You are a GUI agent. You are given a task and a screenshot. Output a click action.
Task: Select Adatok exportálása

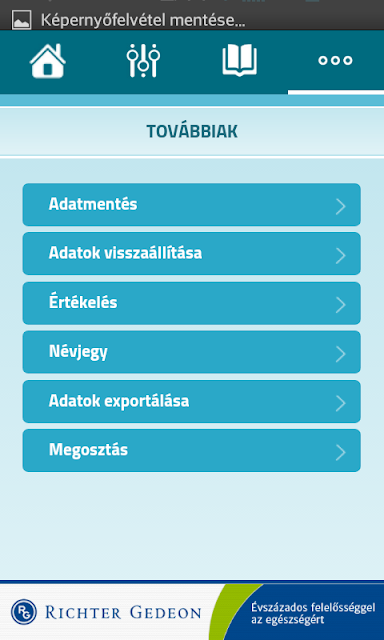point(191,401)
